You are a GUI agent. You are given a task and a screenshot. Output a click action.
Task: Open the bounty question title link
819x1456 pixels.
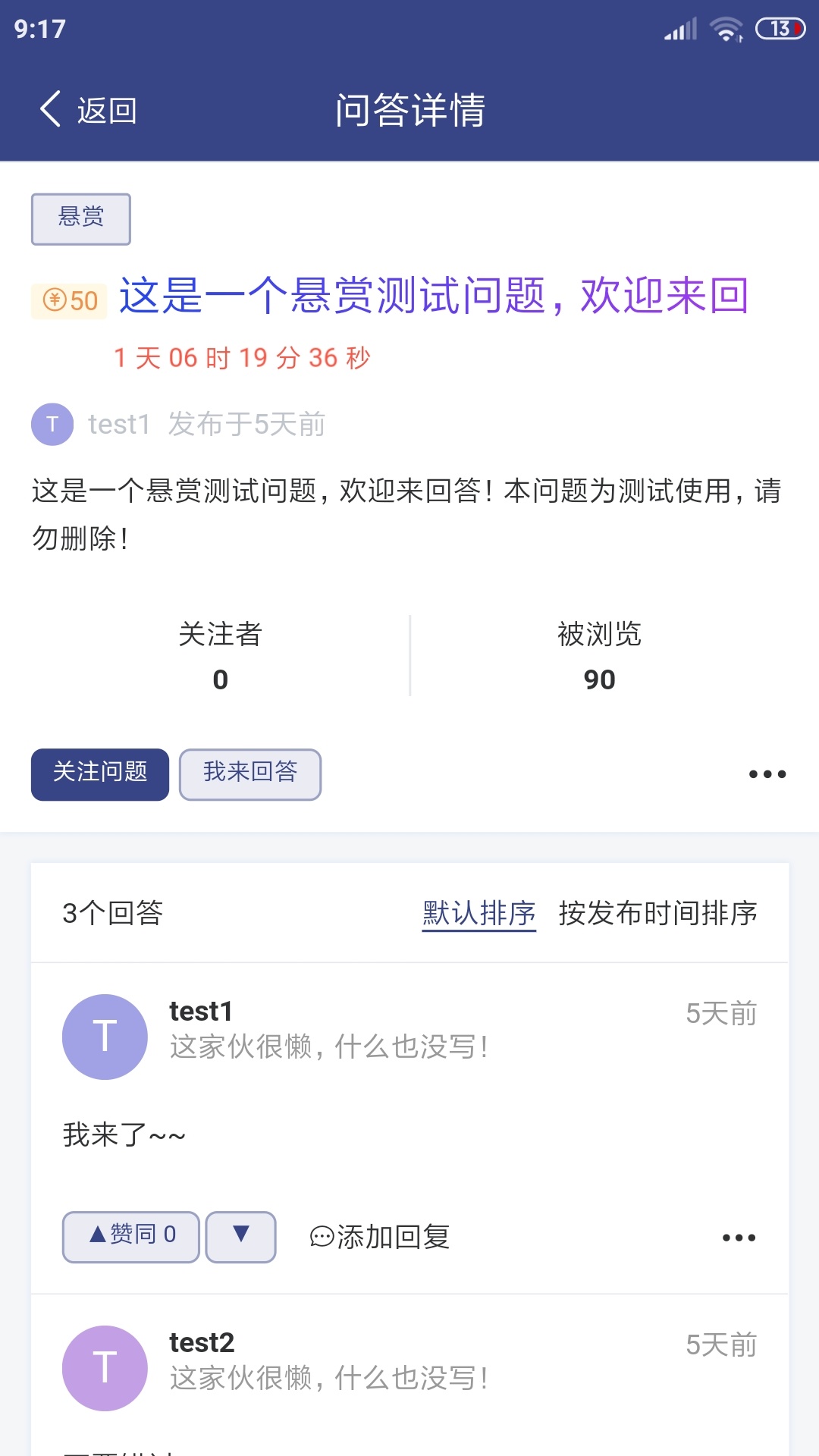click(434, 296)
